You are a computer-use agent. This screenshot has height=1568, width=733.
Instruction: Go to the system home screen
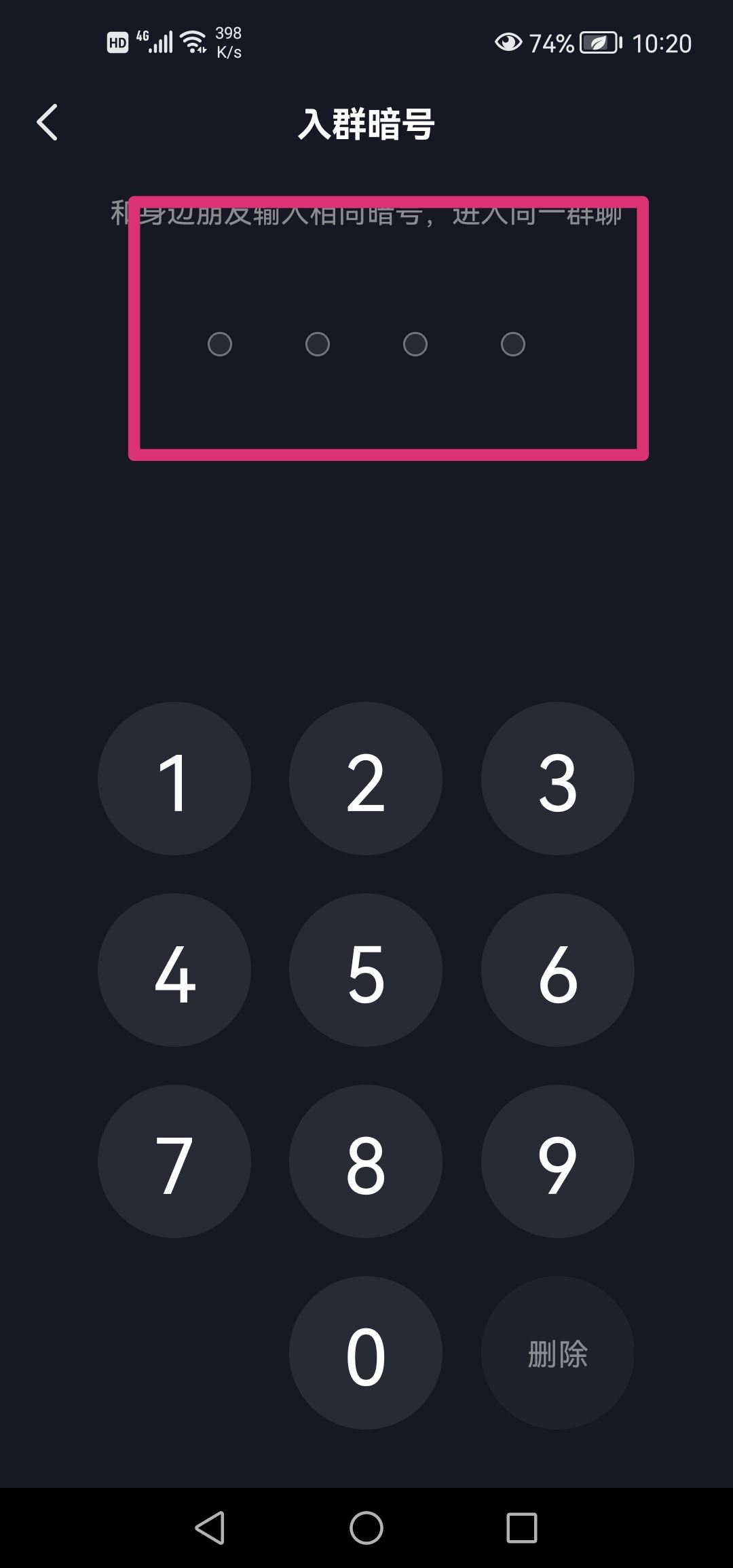[366, 1528]
